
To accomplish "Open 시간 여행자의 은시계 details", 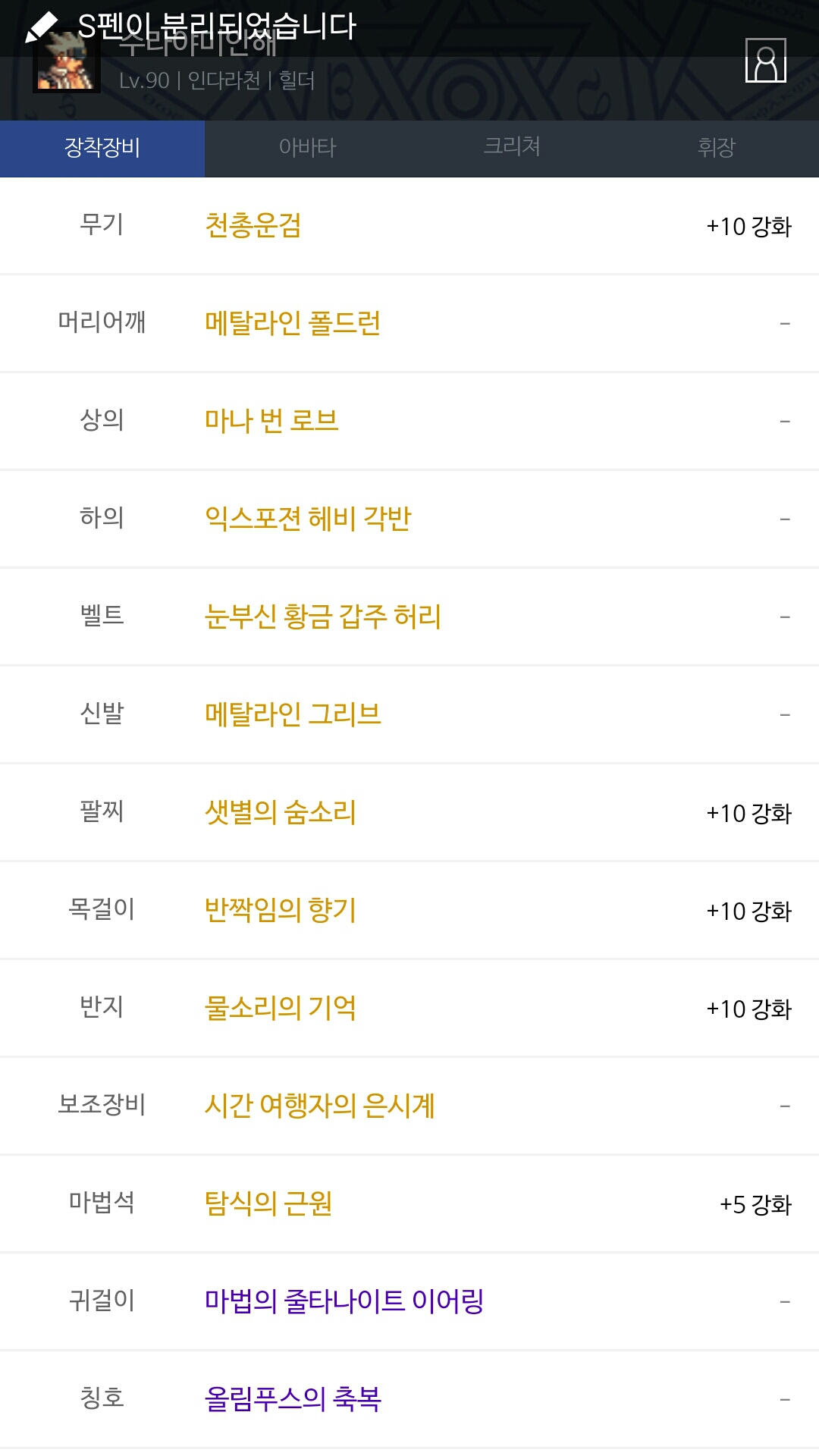I will point(320,1106).
